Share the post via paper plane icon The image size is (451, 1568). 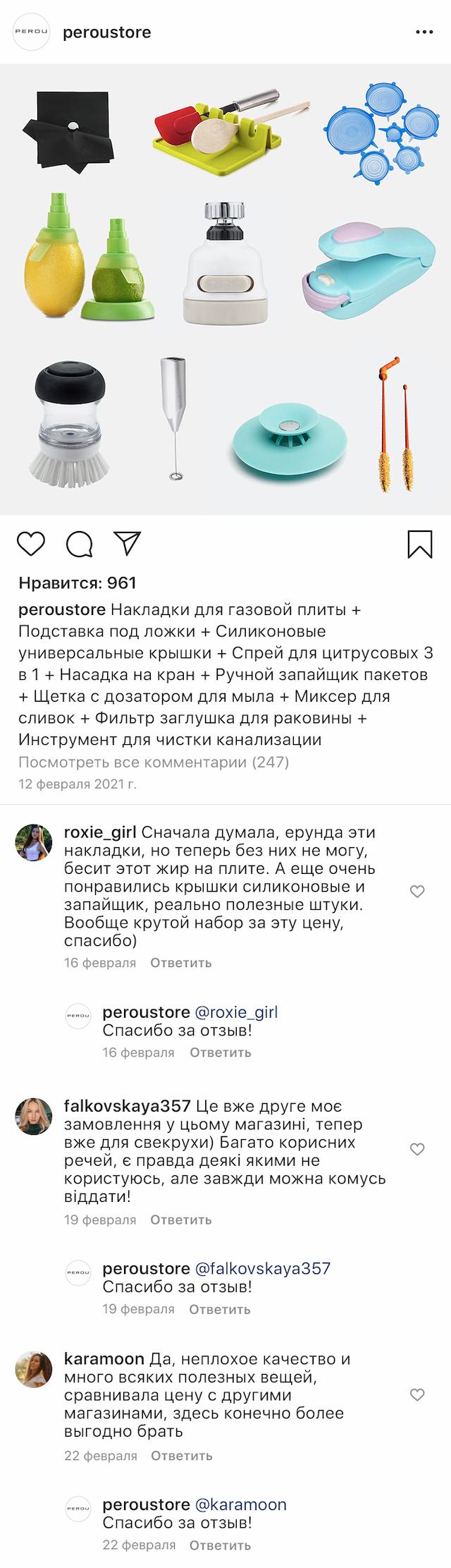[x=128, y=543]
